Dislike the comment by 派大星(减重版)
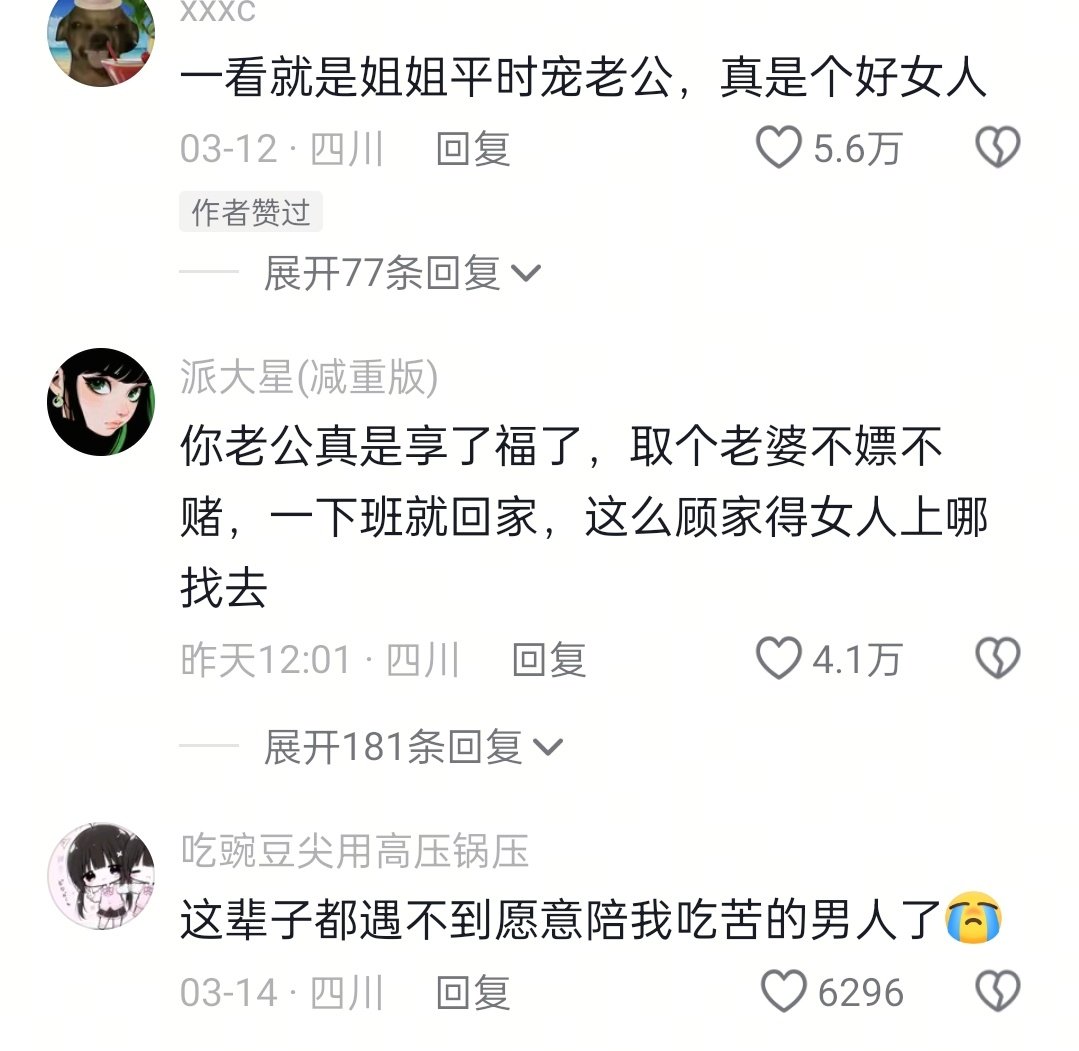 (x=997, y=659)
